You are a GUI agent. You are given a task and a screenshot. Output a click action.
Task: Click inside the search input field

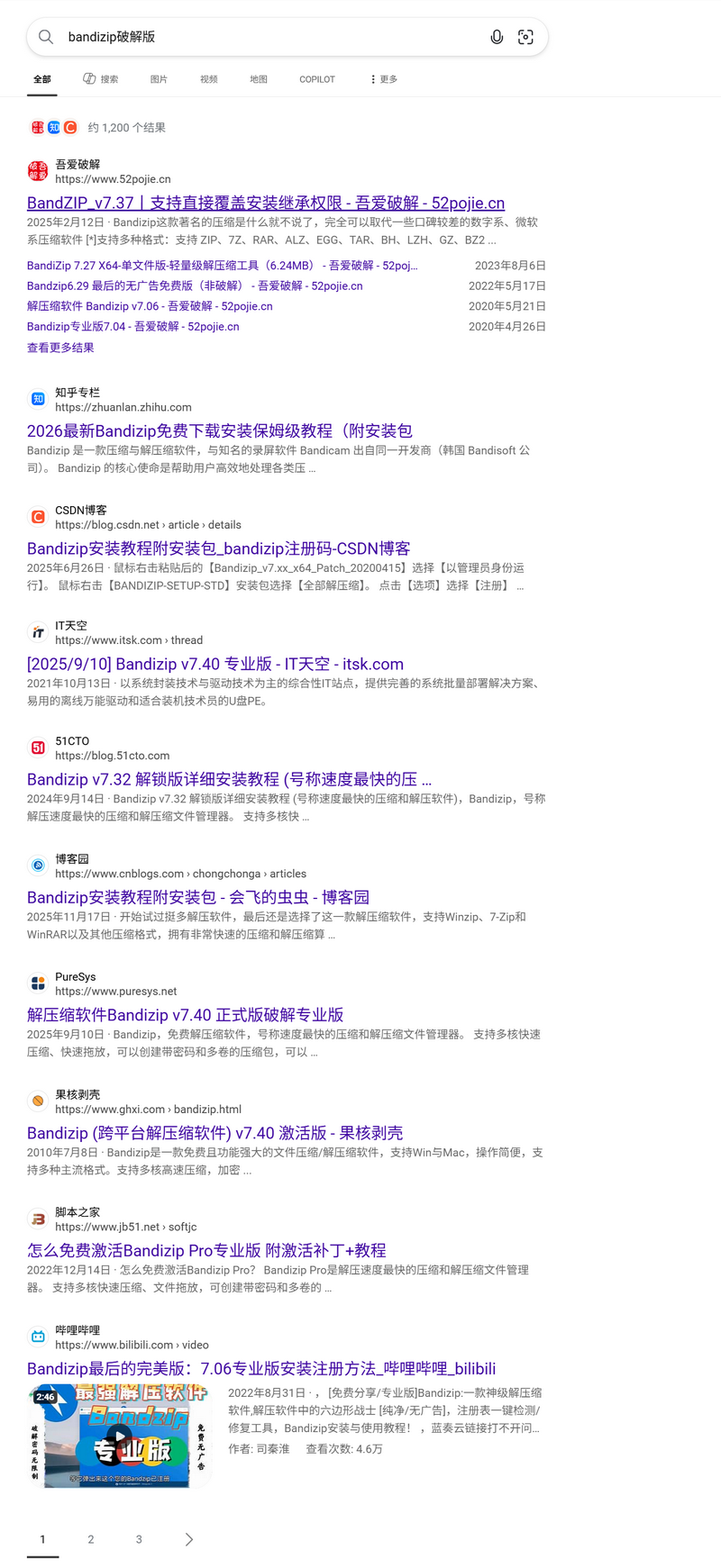(225, 37)
